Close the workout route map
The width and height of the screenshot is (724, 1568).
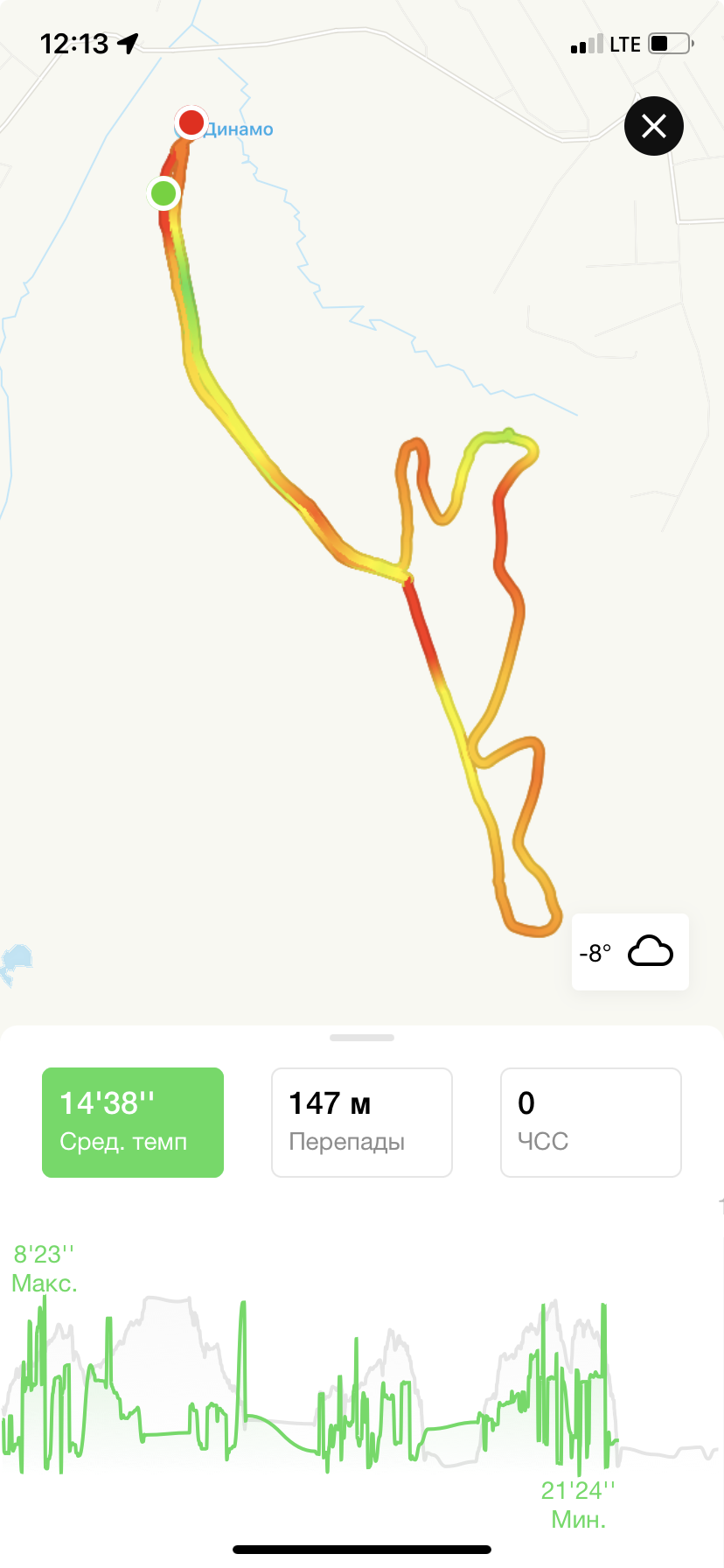tap(654, 126)
